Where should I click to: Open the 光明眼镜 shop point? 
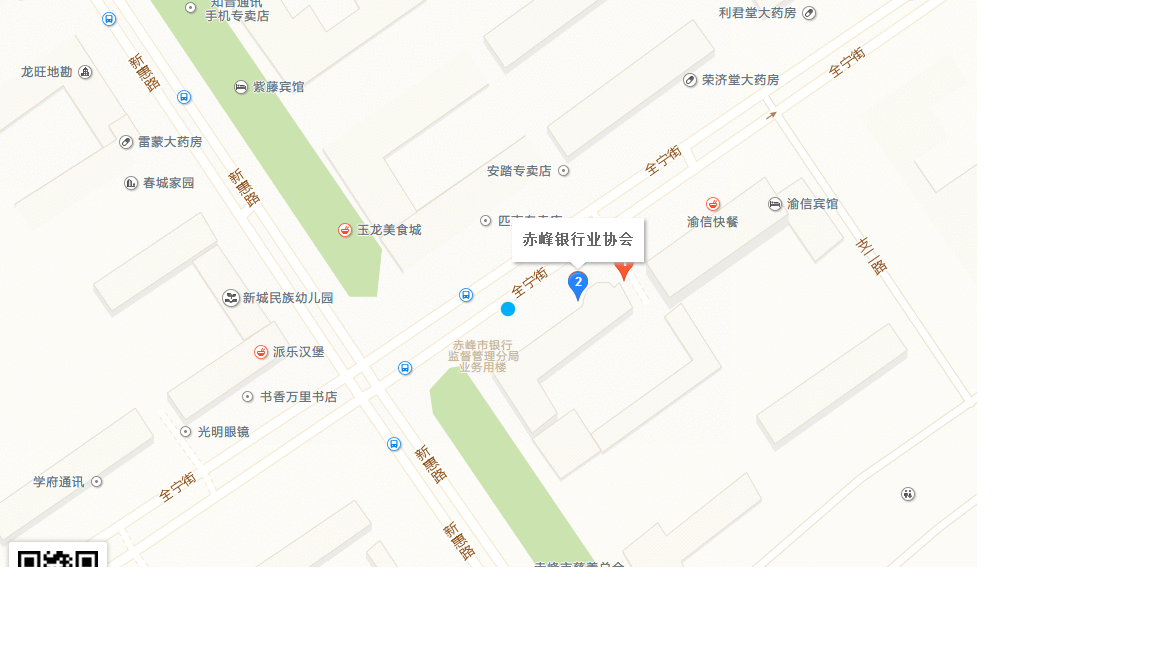pos(186,432)
